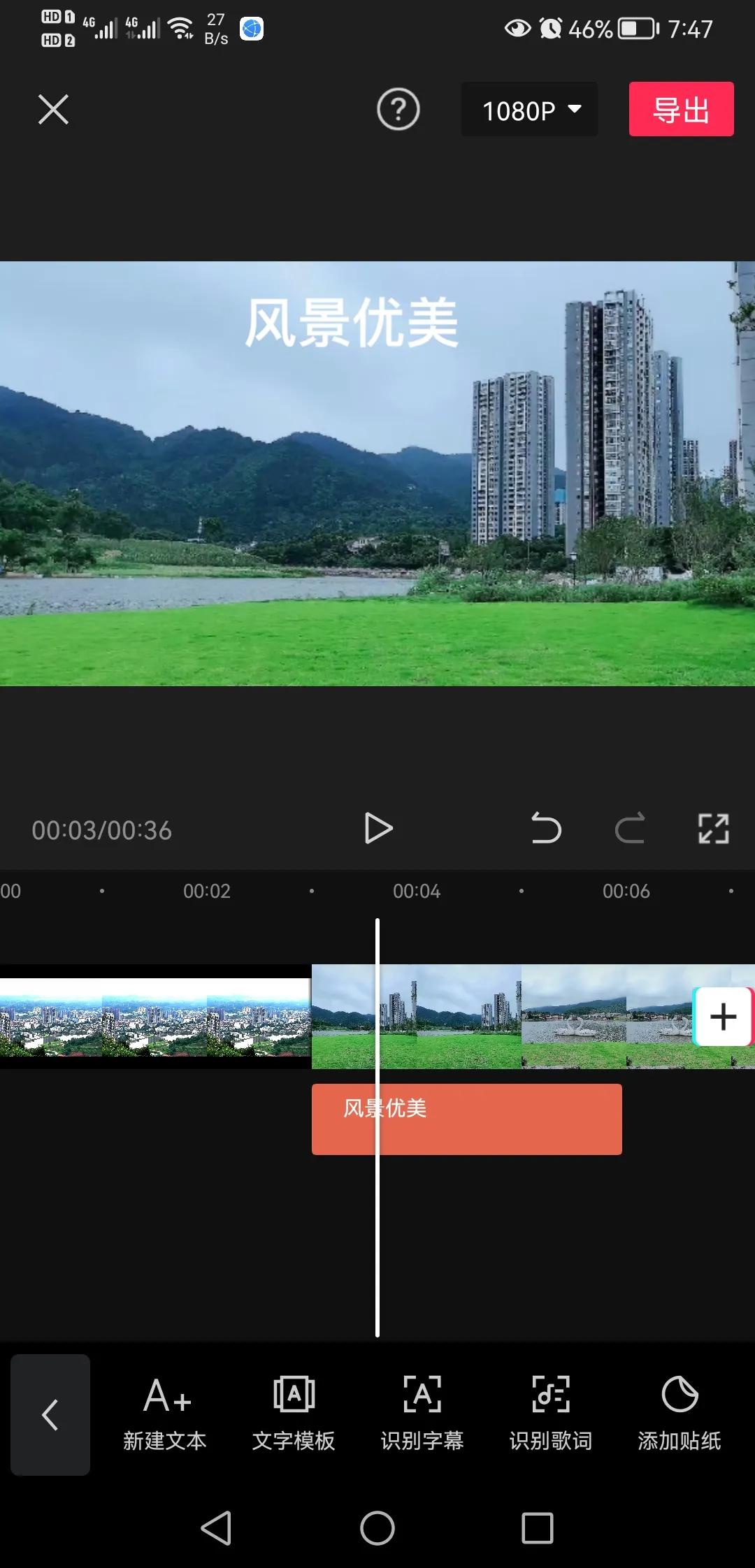Viewport: 755px width, 1568px height.
Task: Tap the first video clip thumbnail
Action: [x=154, y=1018]
